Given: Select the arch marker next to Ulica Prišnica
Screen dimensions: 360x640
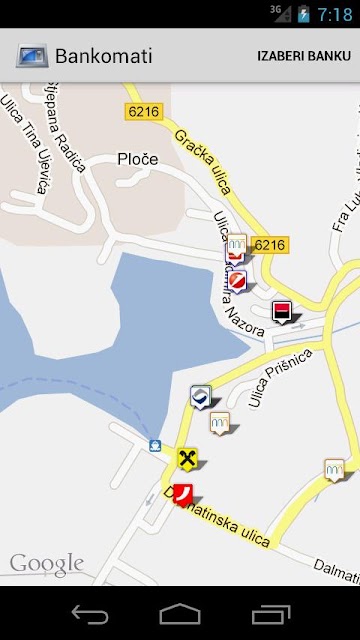Looking at the screenshot, I should pyautogui.click(x=220, y=423).
